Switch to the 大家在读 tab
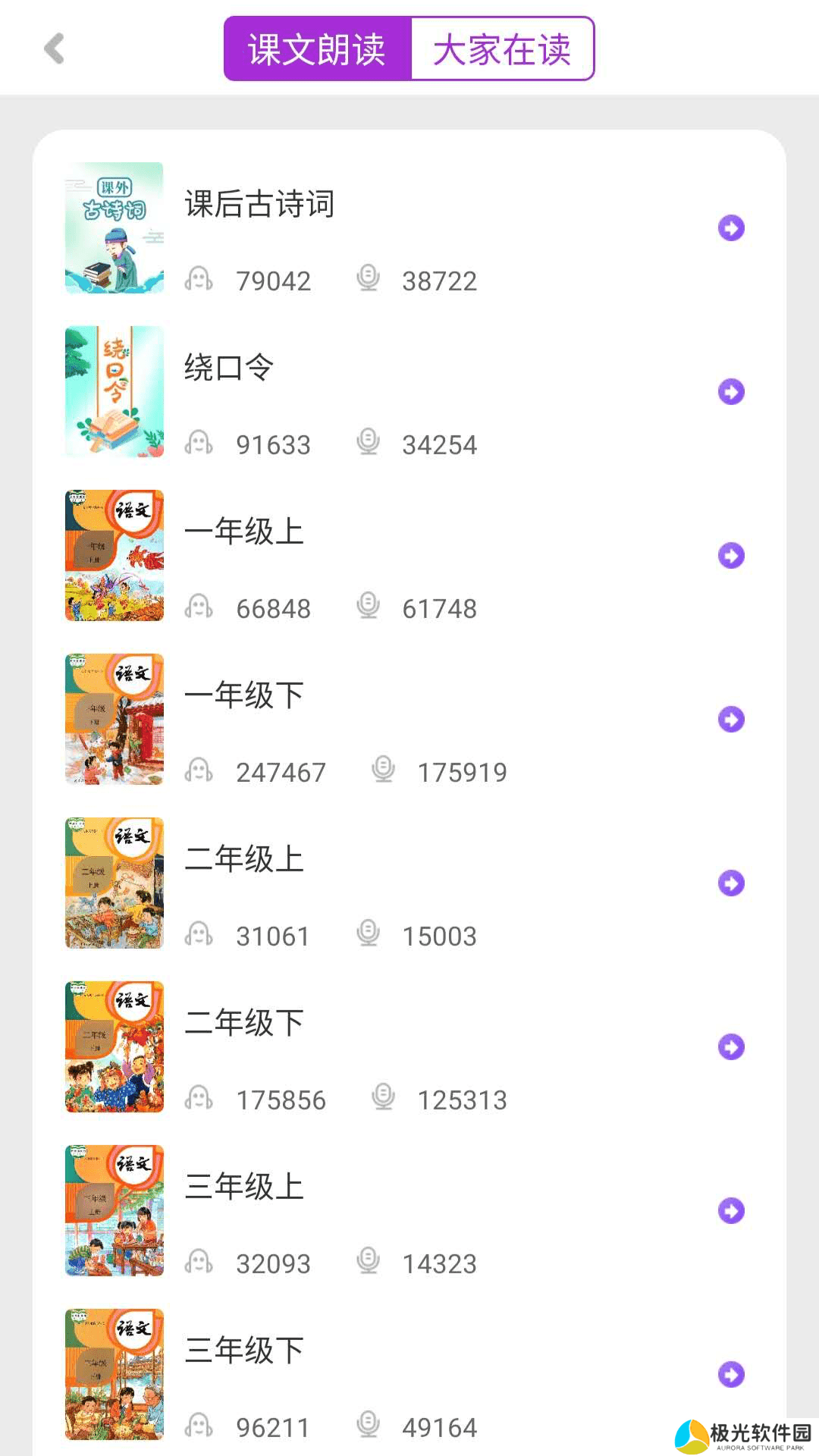The height and width of the screenshot is (1456, 819). (502, 49)
